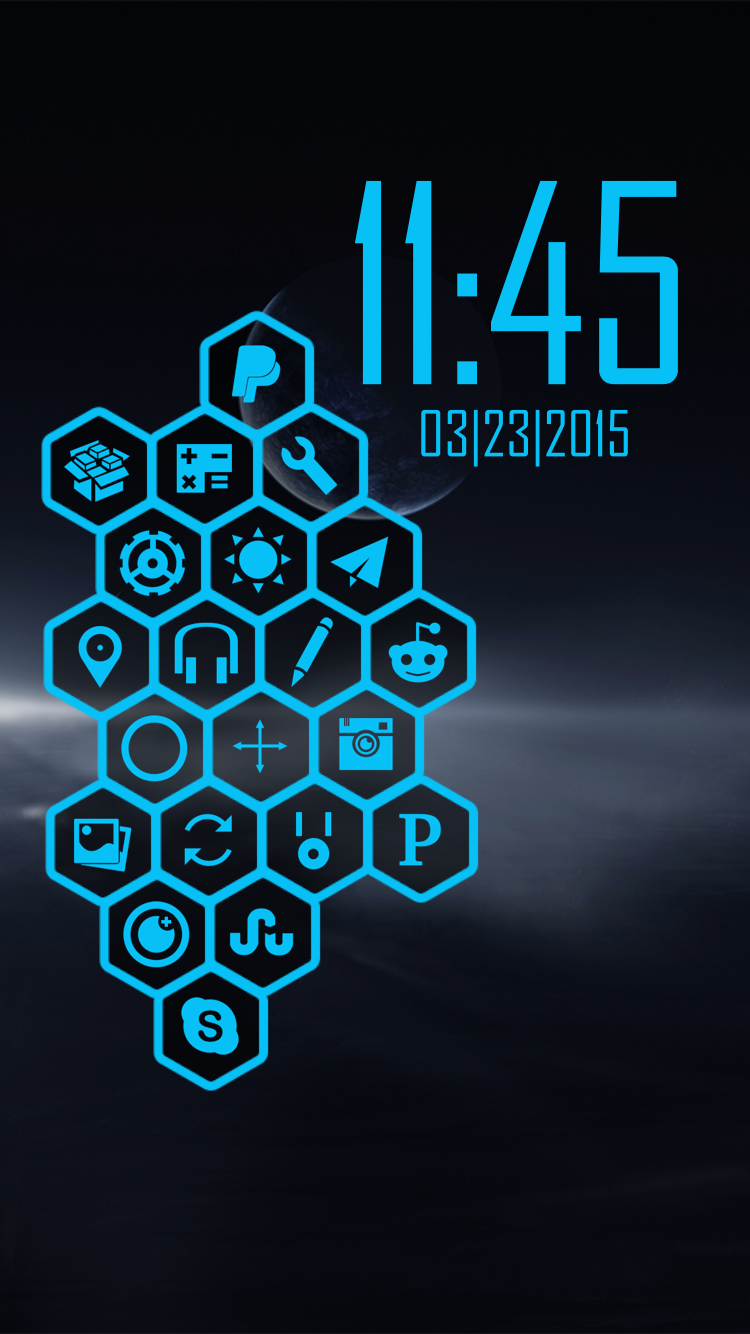The height and width of the screenshot is (1334, 750).
Task: Open the calculator app
Action: (x=204, y=468)
